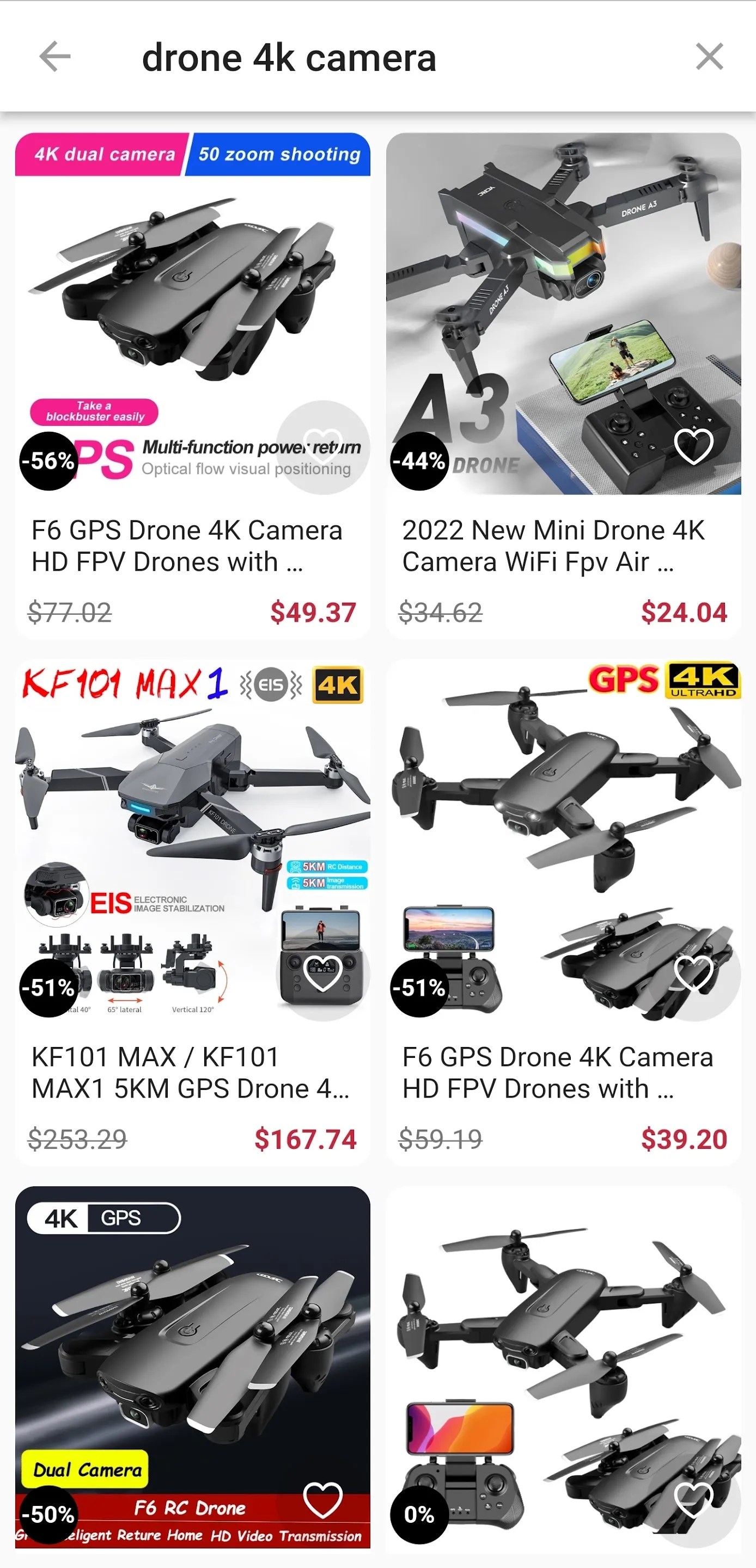Tap the back arrow to return
756x1568 pixels.
[x=53, y=57]
